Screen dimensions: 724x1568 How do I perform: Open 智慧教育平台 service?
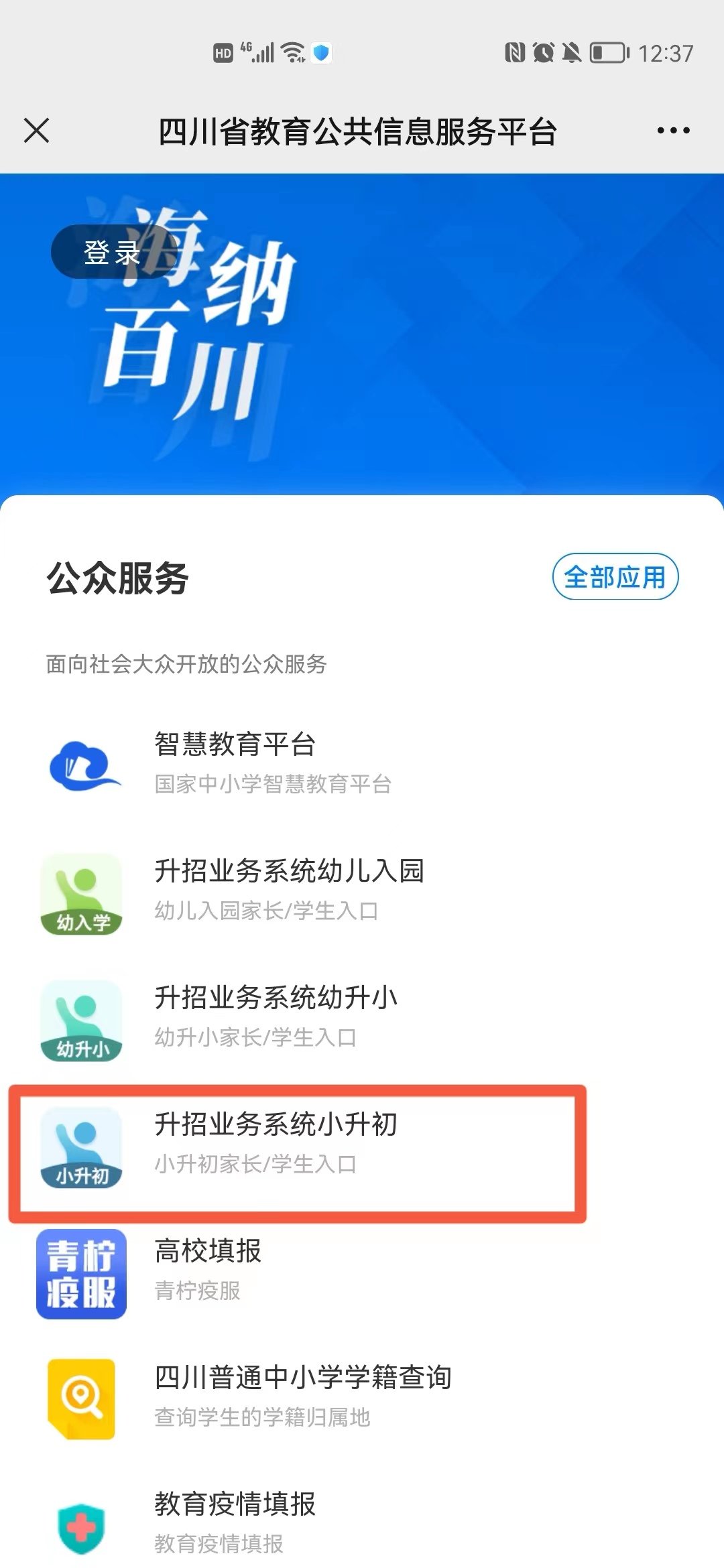click(x=235, y=763)
